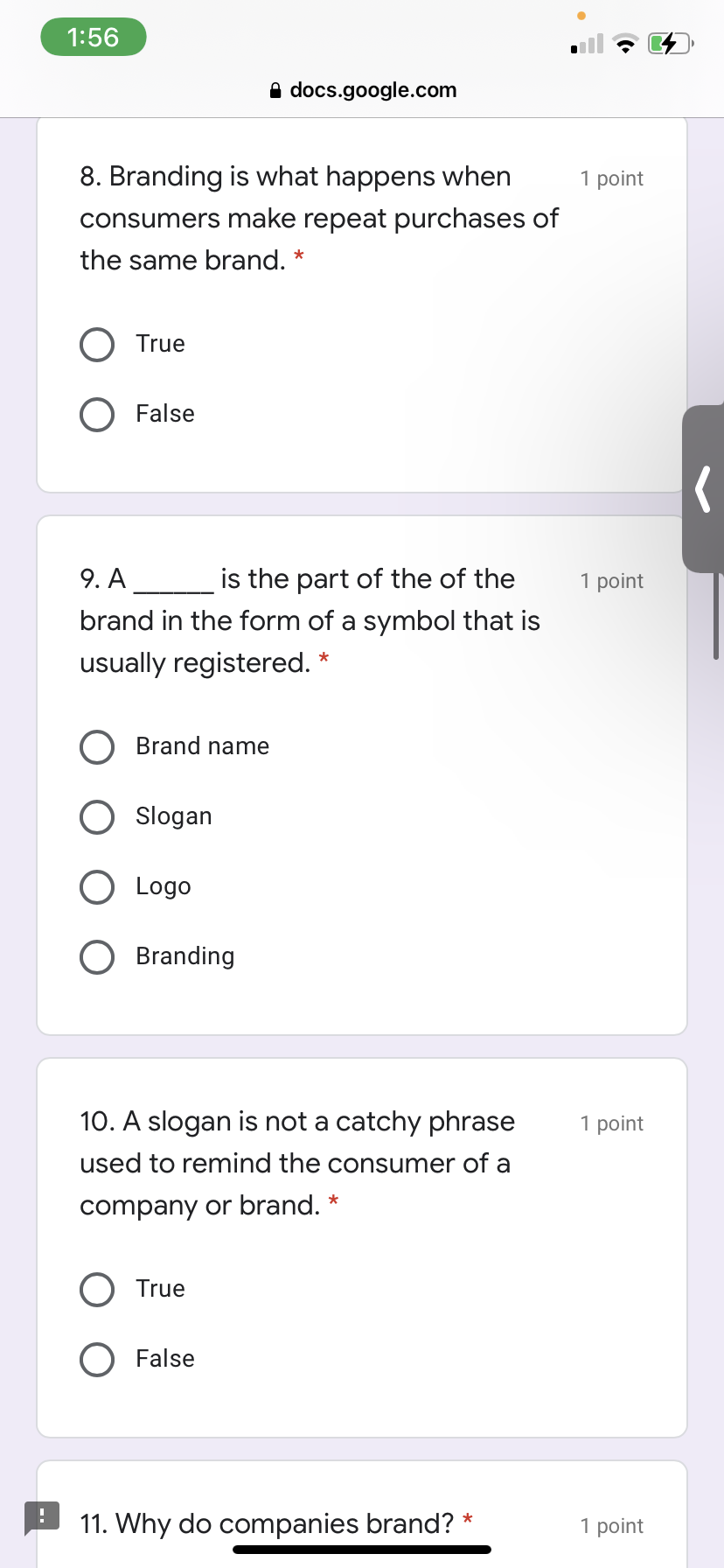Image resolution: width=724 pixels, height=1568 pixels.
Task: Choose Brand name for question 9
Action: 97,746
